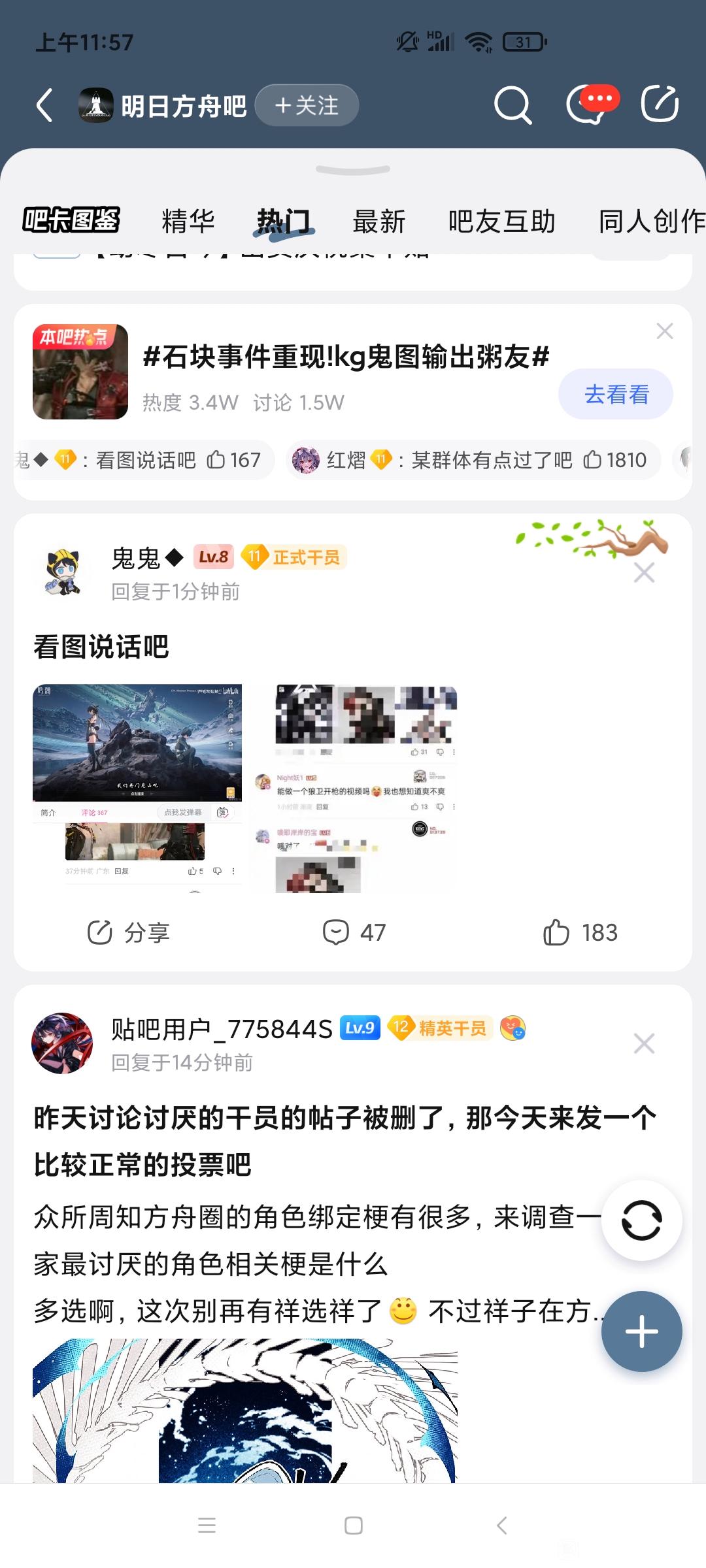706x1568 pixels.
Task: Tap the compose post icon in header
Action: [659, 105]
